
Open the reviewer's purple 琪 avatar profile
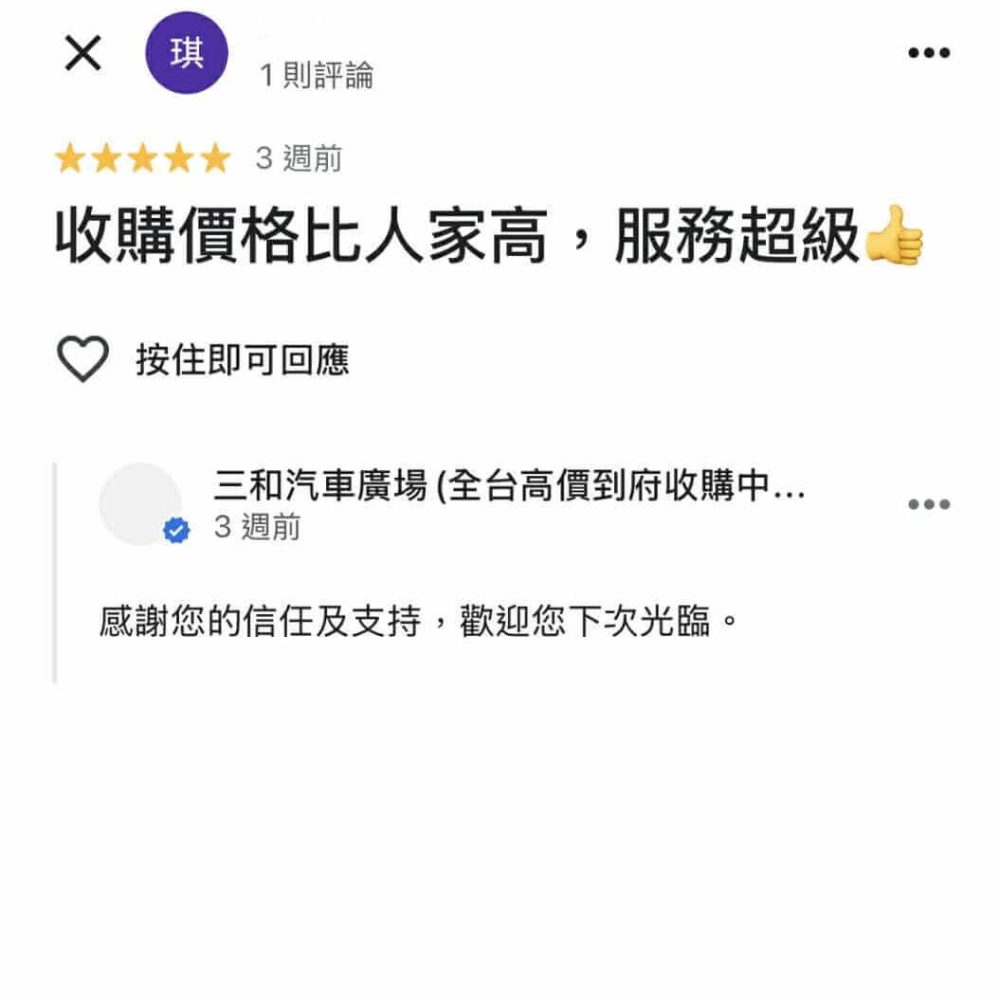(x=186, y=54)
